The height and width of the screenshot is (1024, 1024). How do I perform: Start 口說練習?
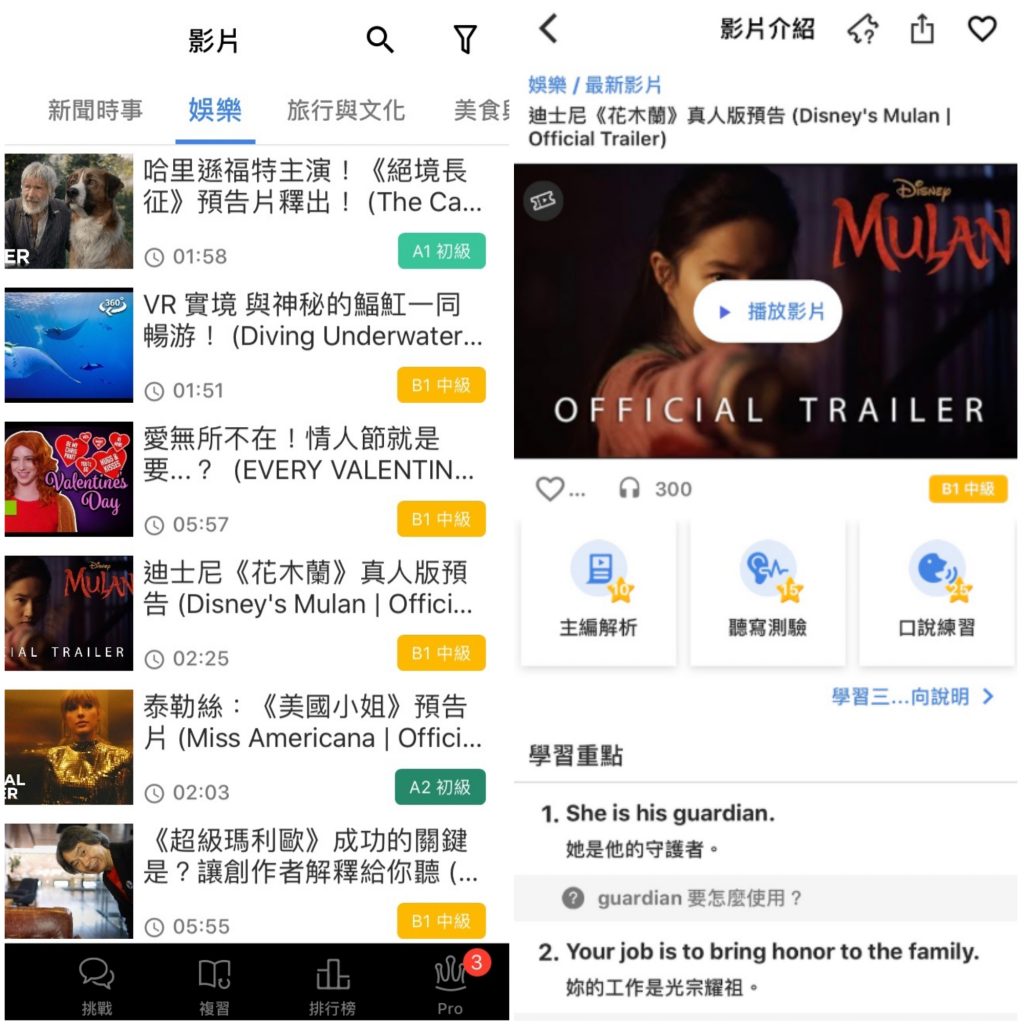pyautogui.click(x=937, y=592)
